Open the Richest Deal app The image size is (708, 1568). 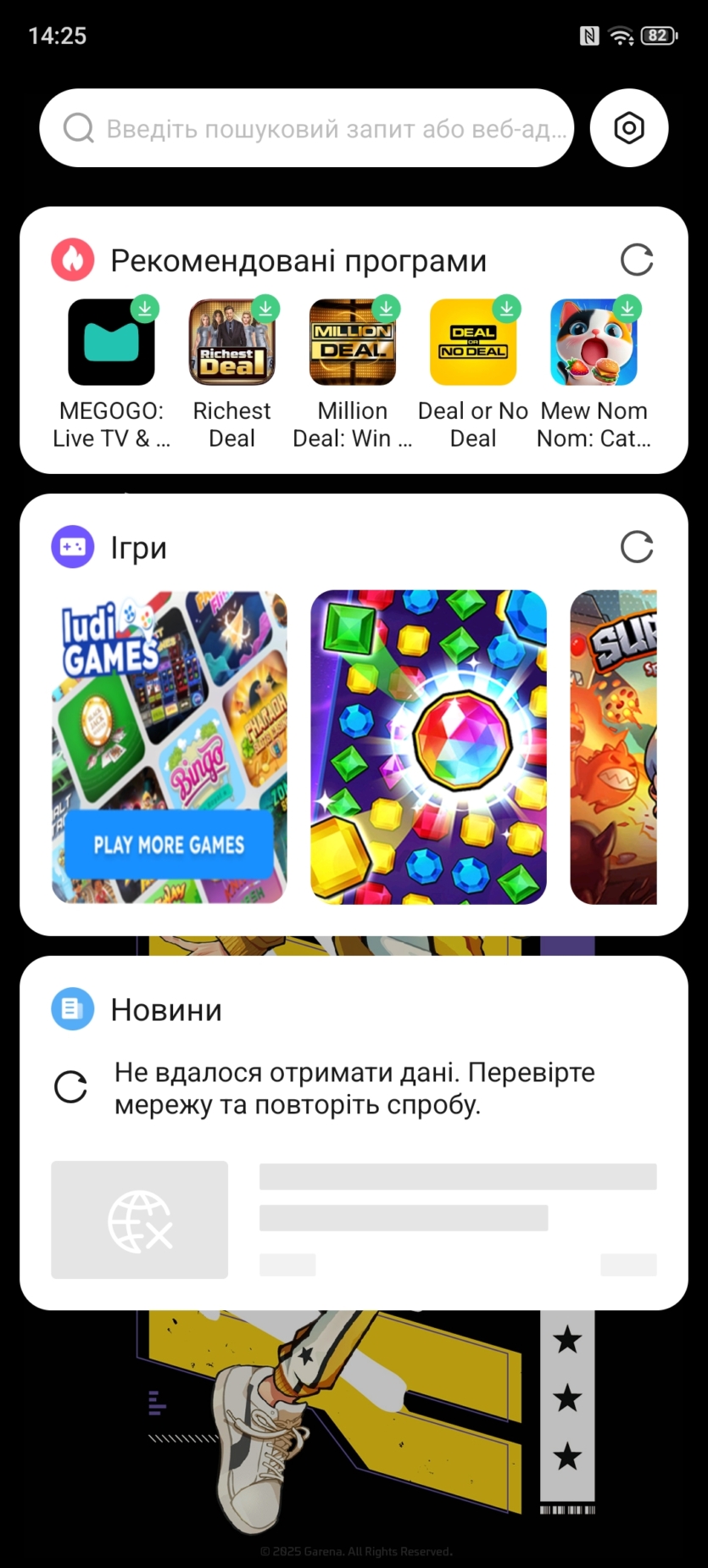tap(231, 343)
